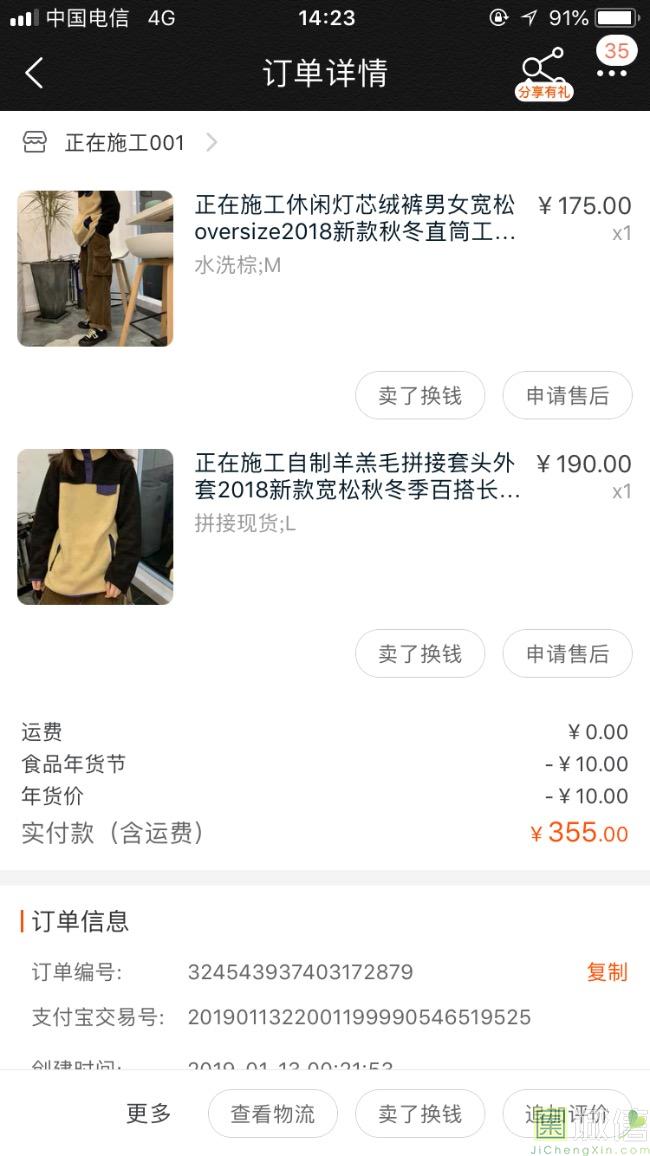The height and width of the screenshot is (1156, 650).
Task: Tap 申请售后 for the corduroy pants
Action: (567, 396)
